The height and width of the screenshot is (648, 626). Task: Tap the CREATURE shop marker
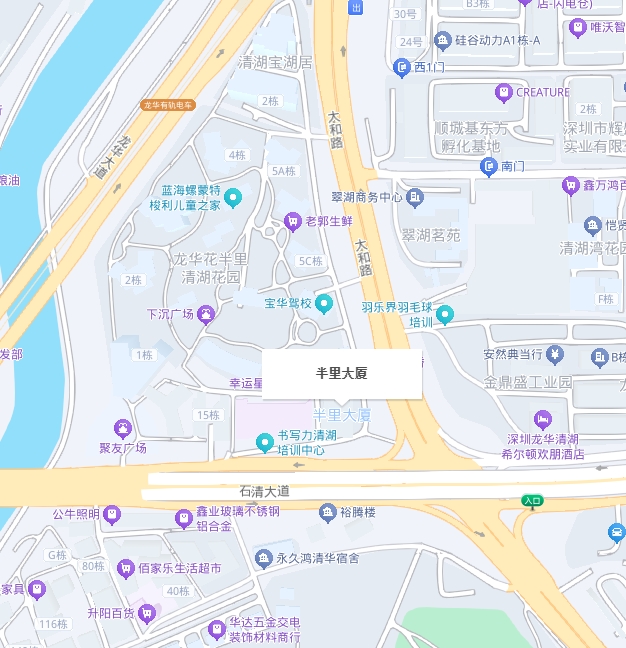[x=504, y=92]
